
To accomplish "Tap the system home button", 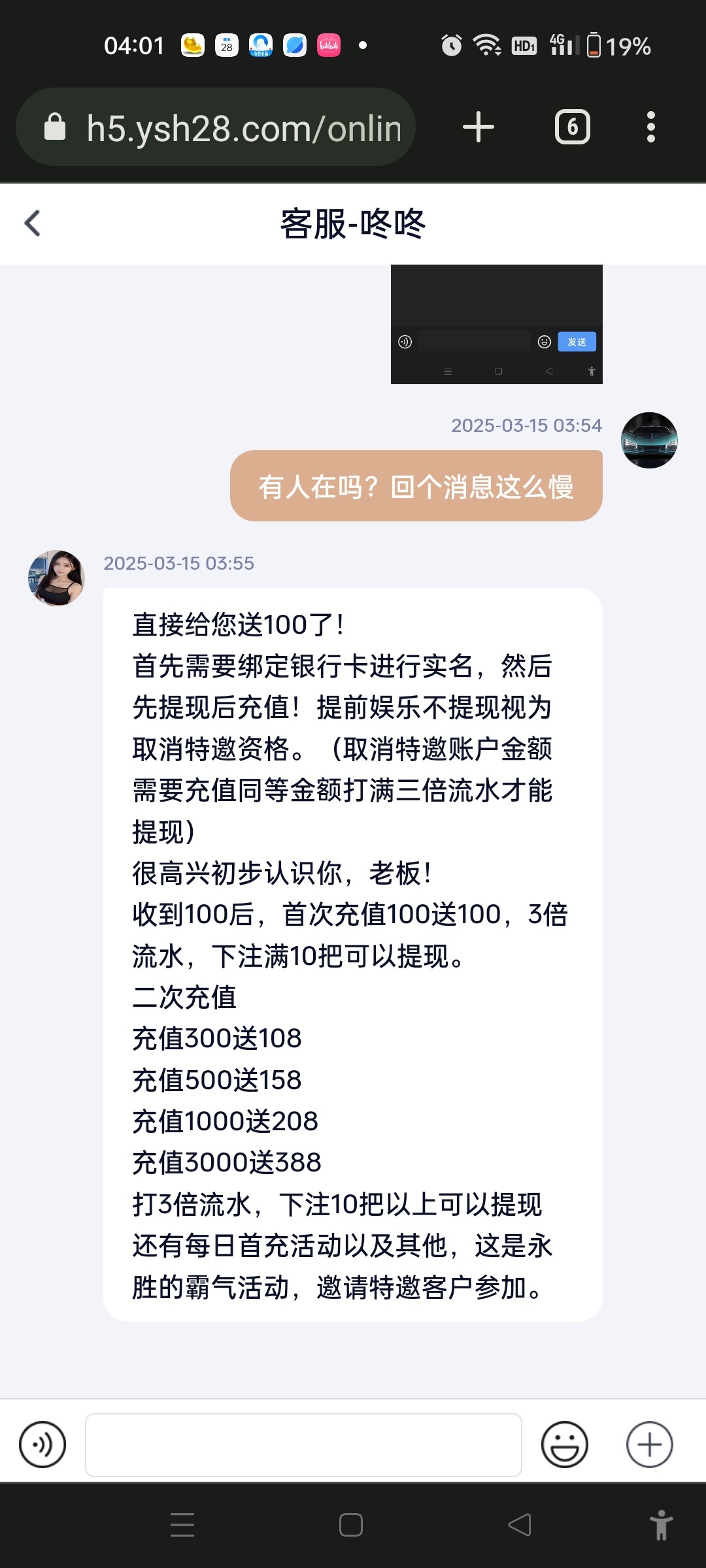I will click(x=351, y=1525).
